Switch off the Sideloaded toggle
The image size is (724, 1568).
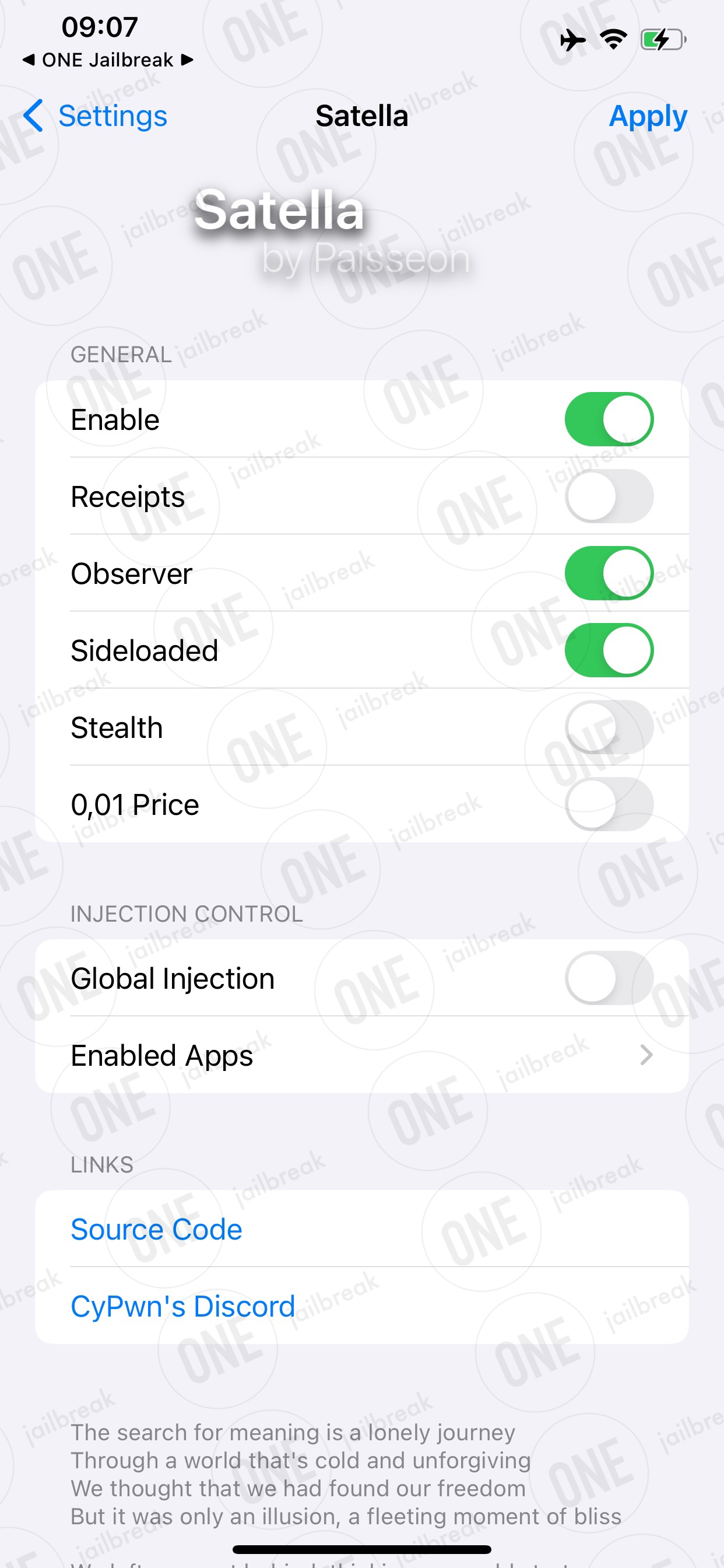pyautogui.click(x=609, y=650)
